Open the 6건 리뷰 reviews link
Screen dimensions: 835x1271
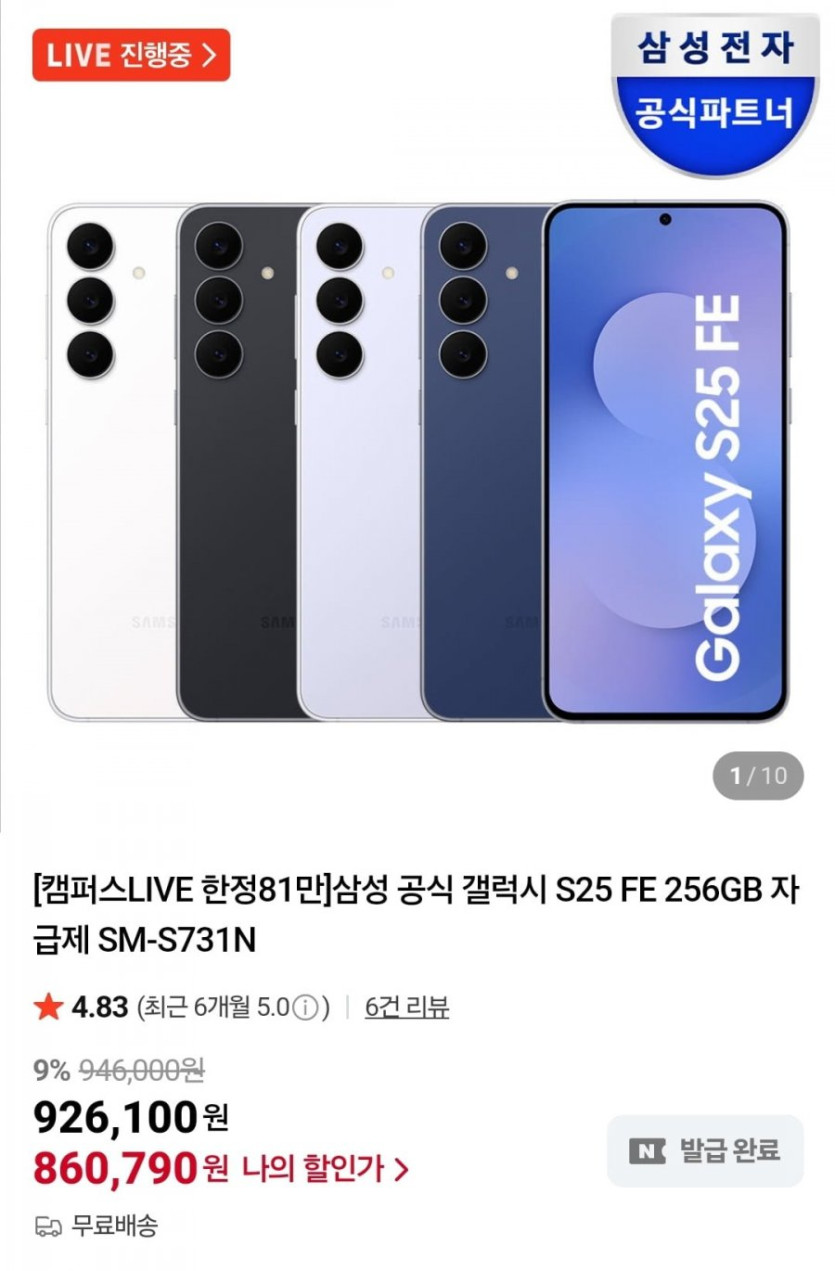click(407, 1007)
